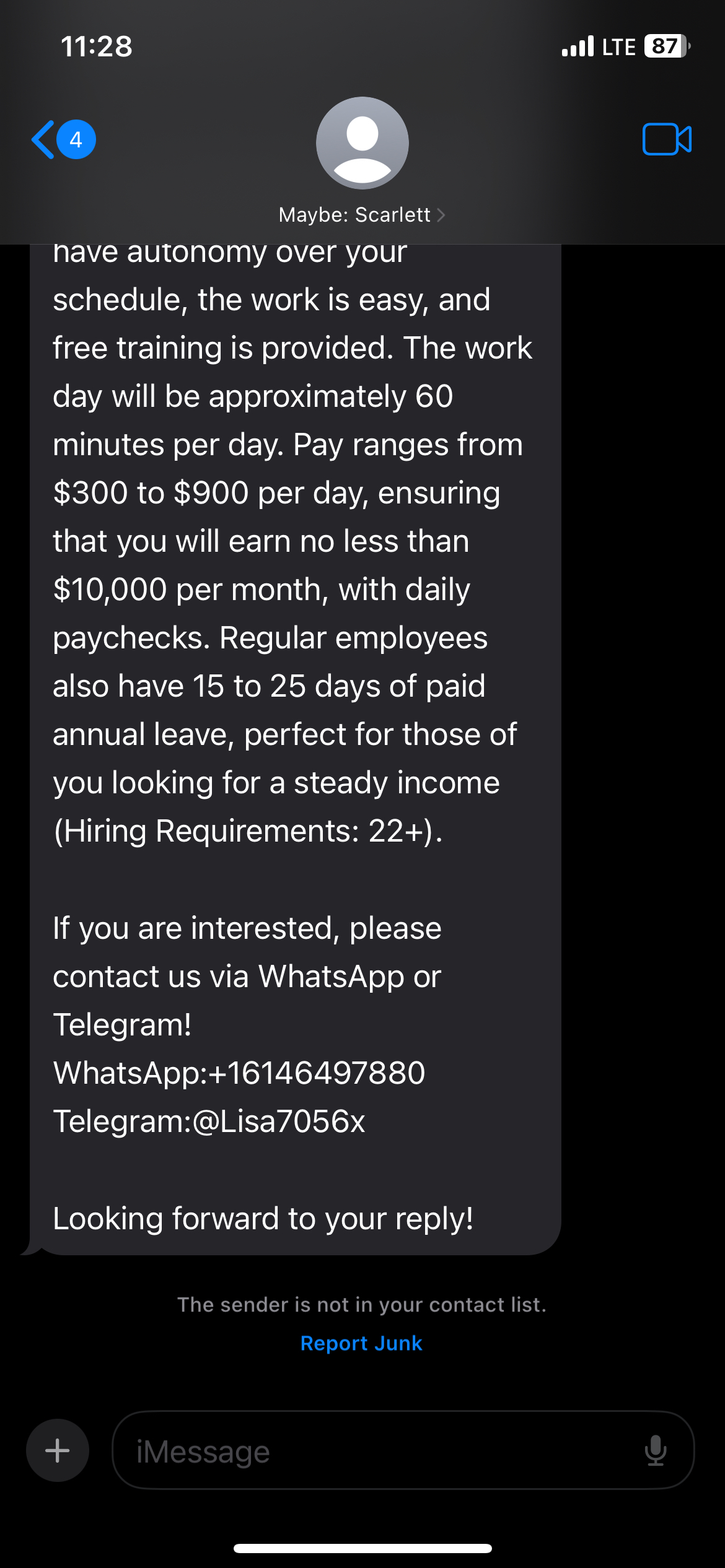Tap the sender not in contacts notice
Image resolution: width=725 pixels, height=1568 pixels.
pos(362,1304)
